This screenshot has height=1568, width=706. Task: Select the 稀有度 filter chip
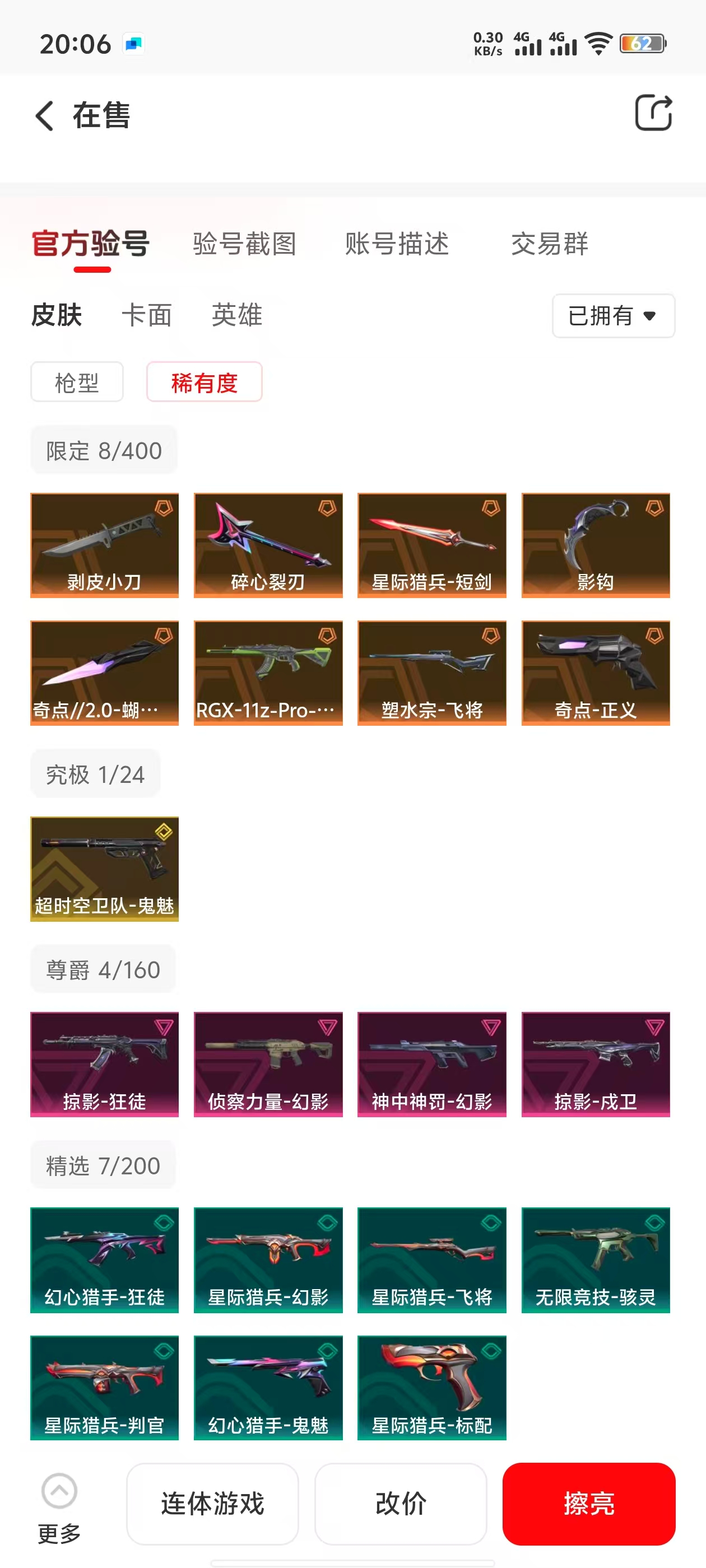pyautogui.click(x=204, y=382)
